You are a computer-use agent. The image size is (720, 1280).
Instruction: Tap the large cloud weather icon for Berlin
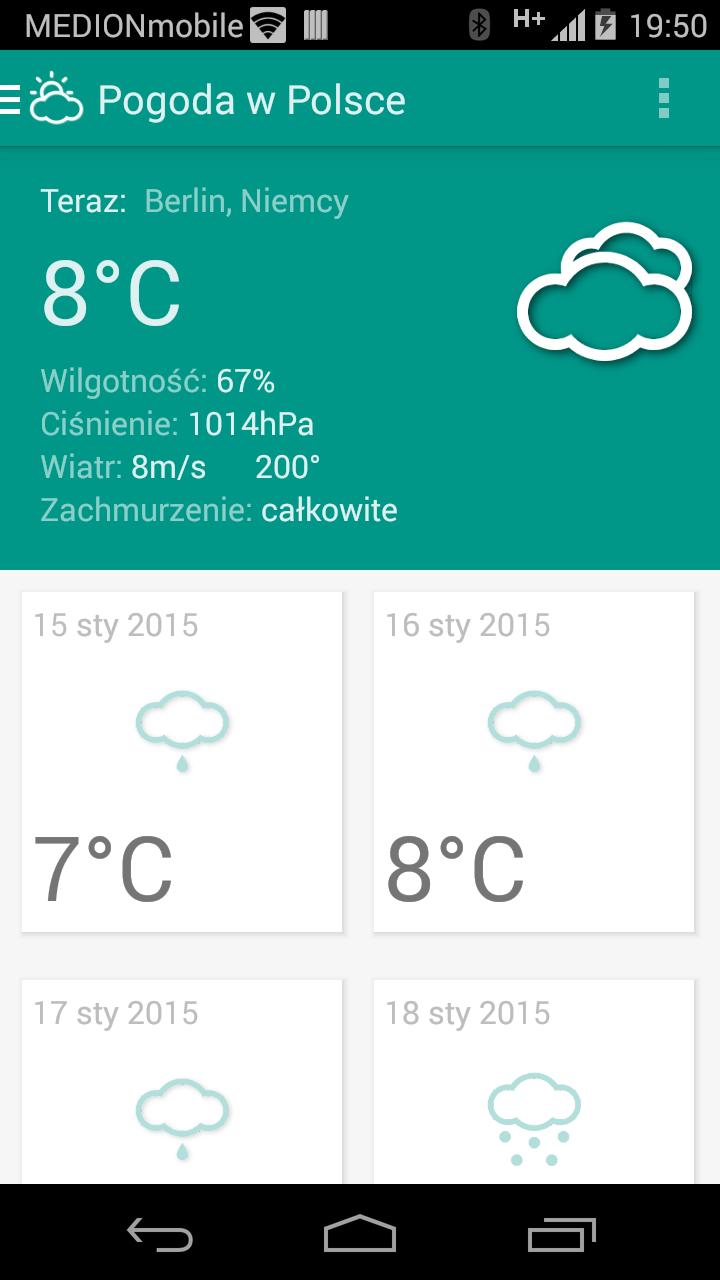click(605, 290)
